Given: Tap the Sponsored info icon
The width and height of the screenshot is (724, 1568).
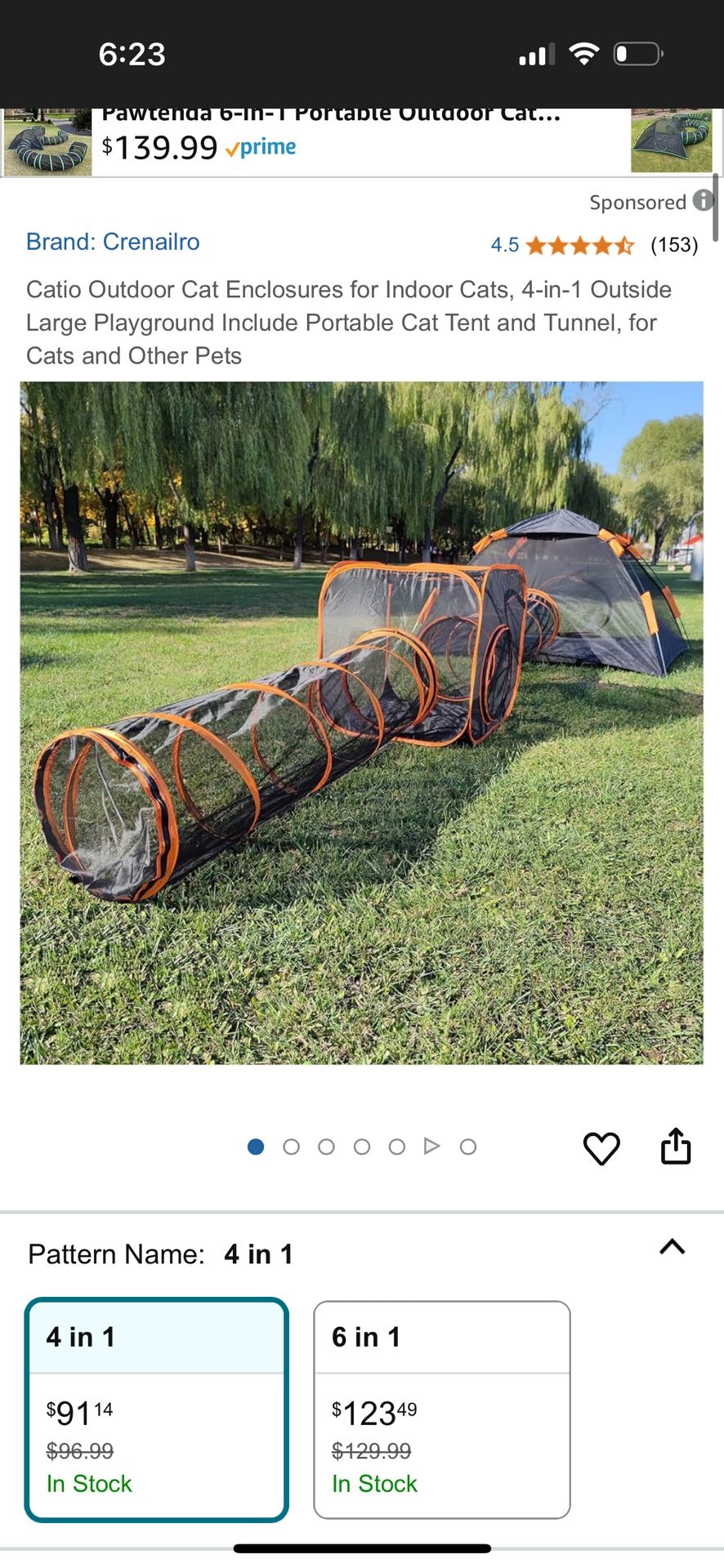Looking at the screenshot, I should pyautogui.click(x=704, y=202).
